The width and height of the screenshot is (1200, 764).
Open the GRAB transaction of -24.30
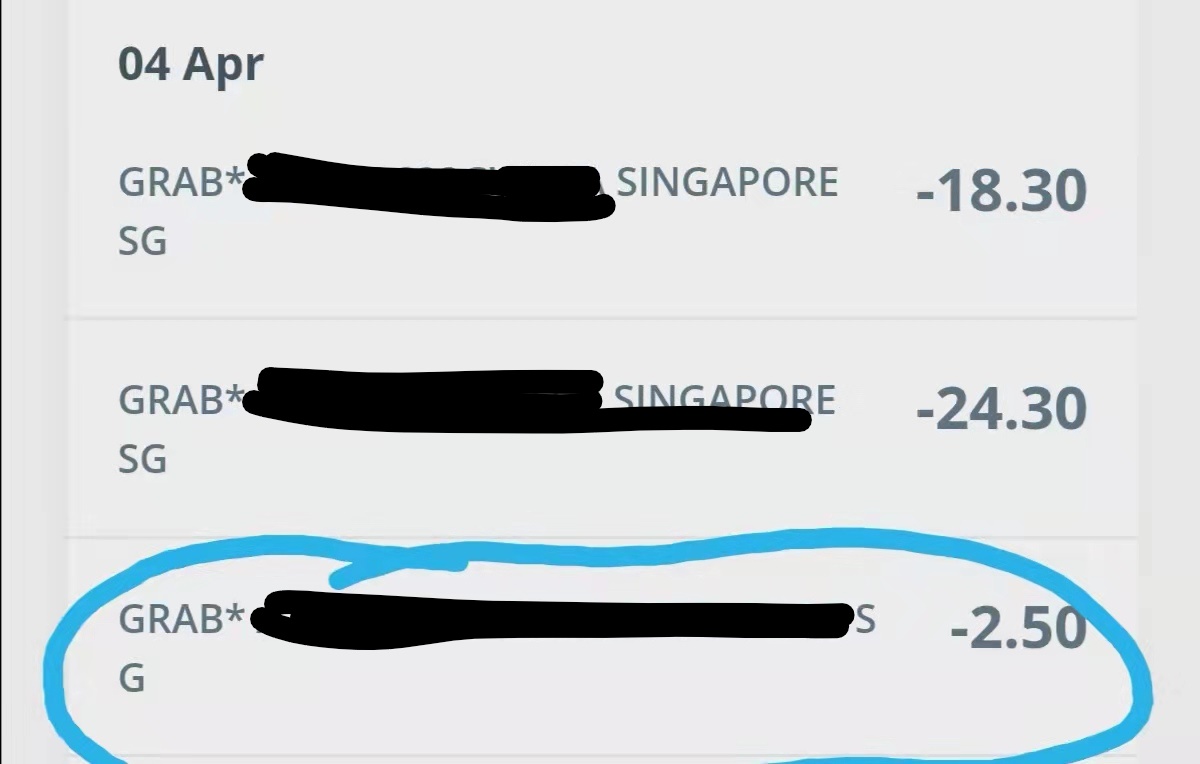(x=600, y=428)
